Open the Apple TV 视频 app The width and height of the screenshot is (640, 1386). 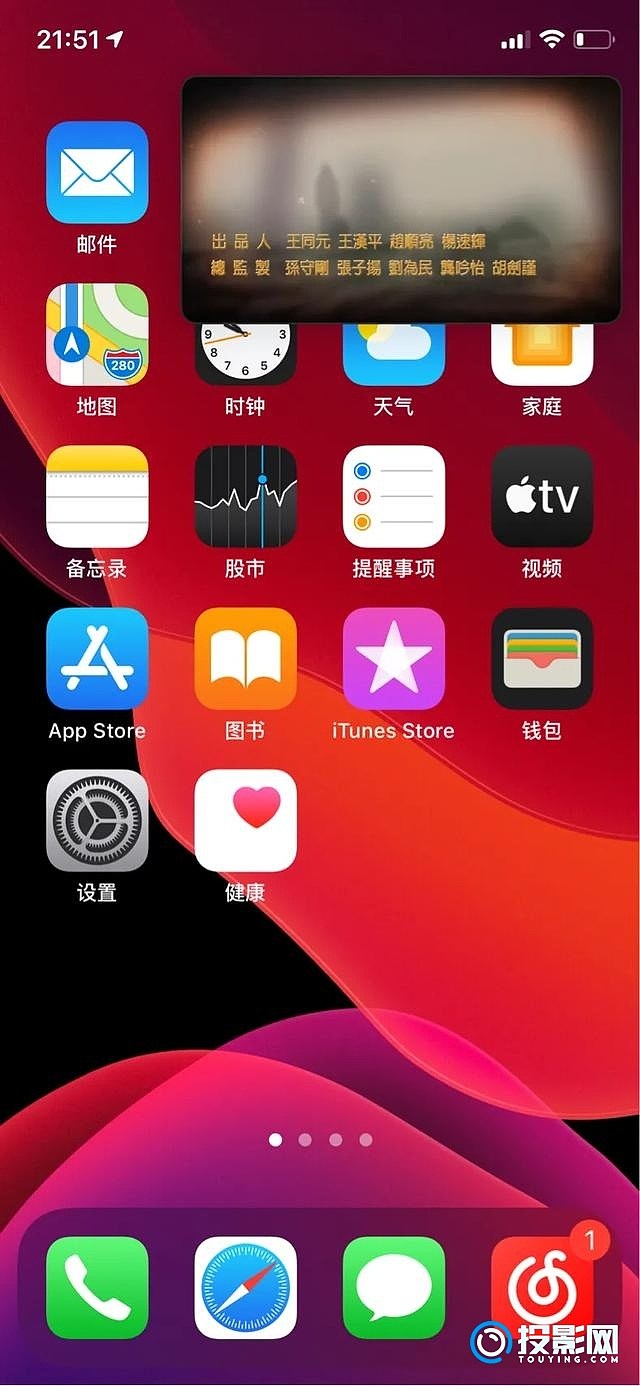click(x=541, y=497)
